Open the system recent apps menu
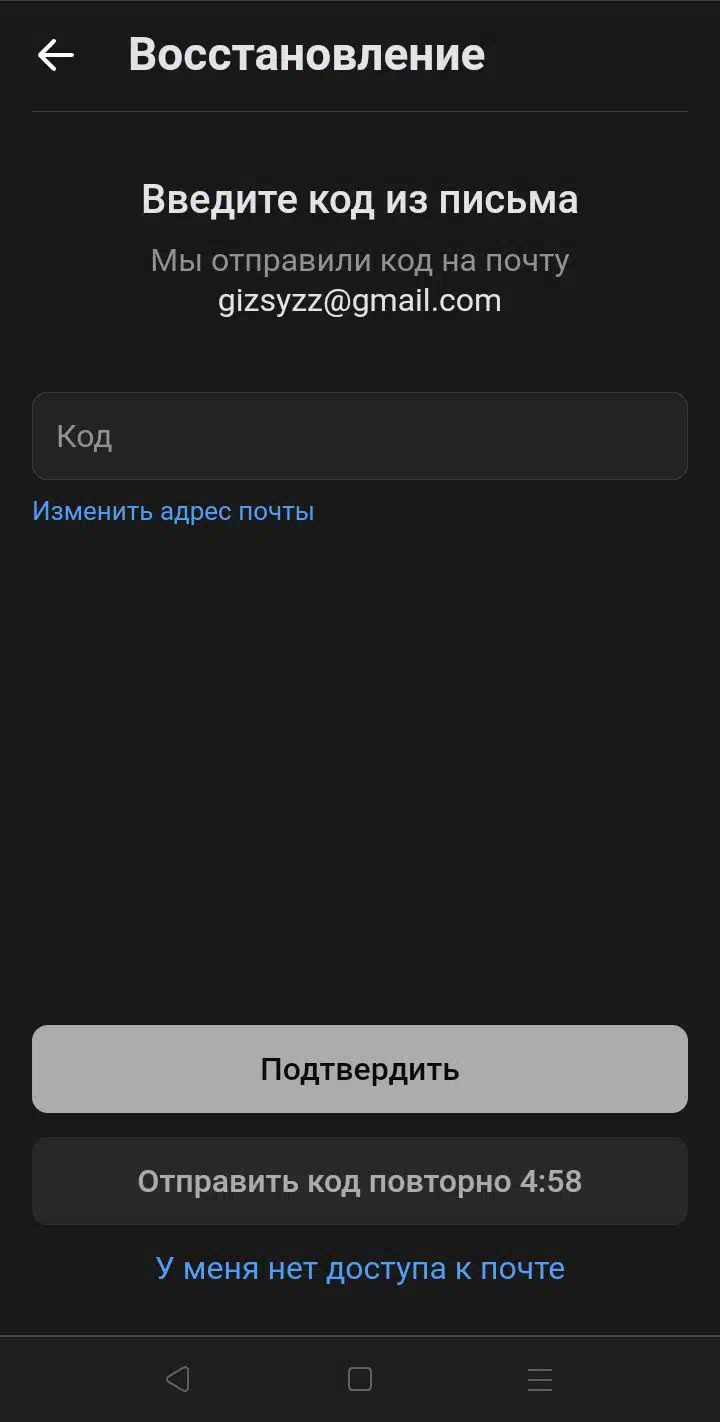This screenshot has width=720, height=1422. pos(540,1380)
